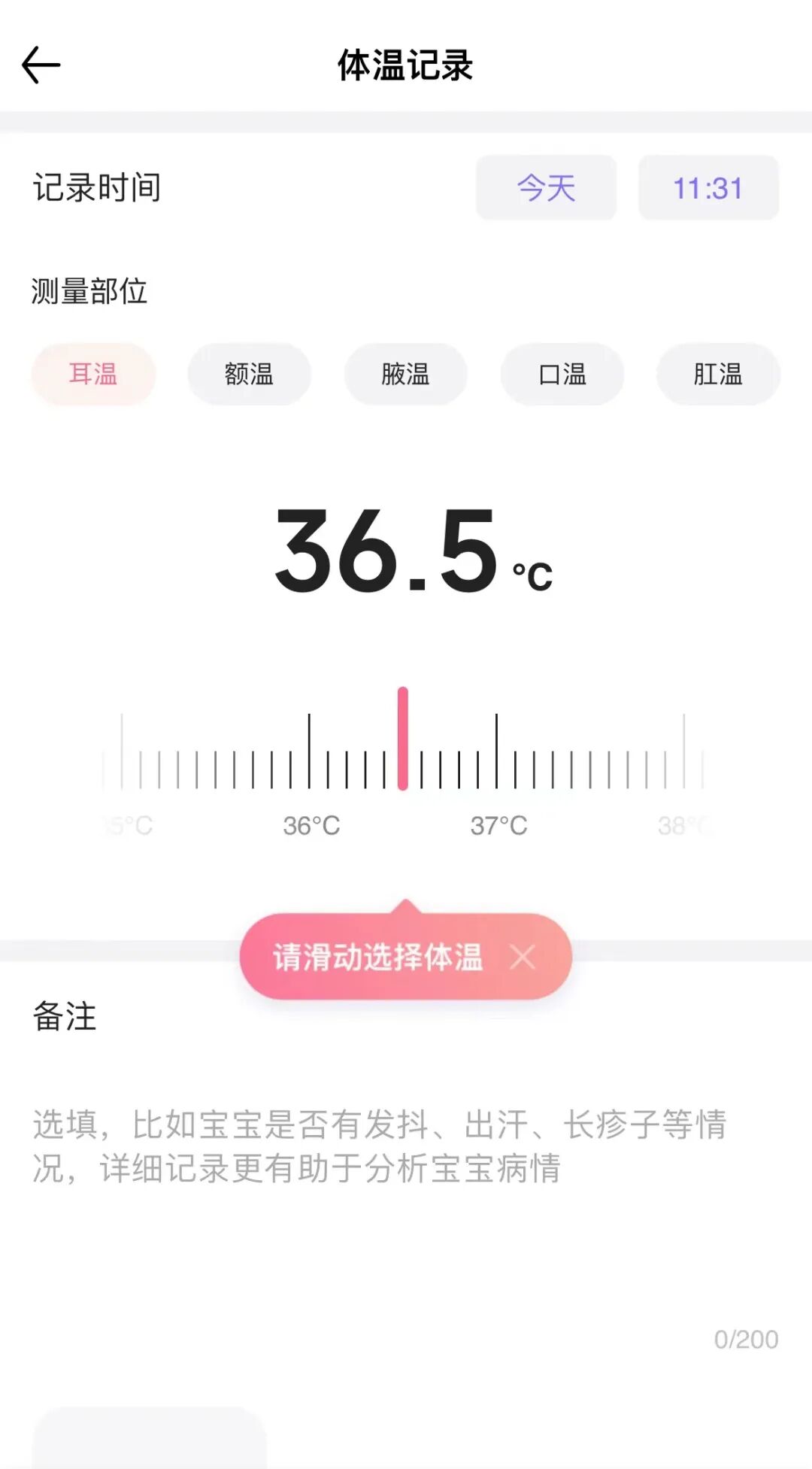Open the 今天 date picker
The height and width of the screenshot is (1469, 812).
pos(546,188)
